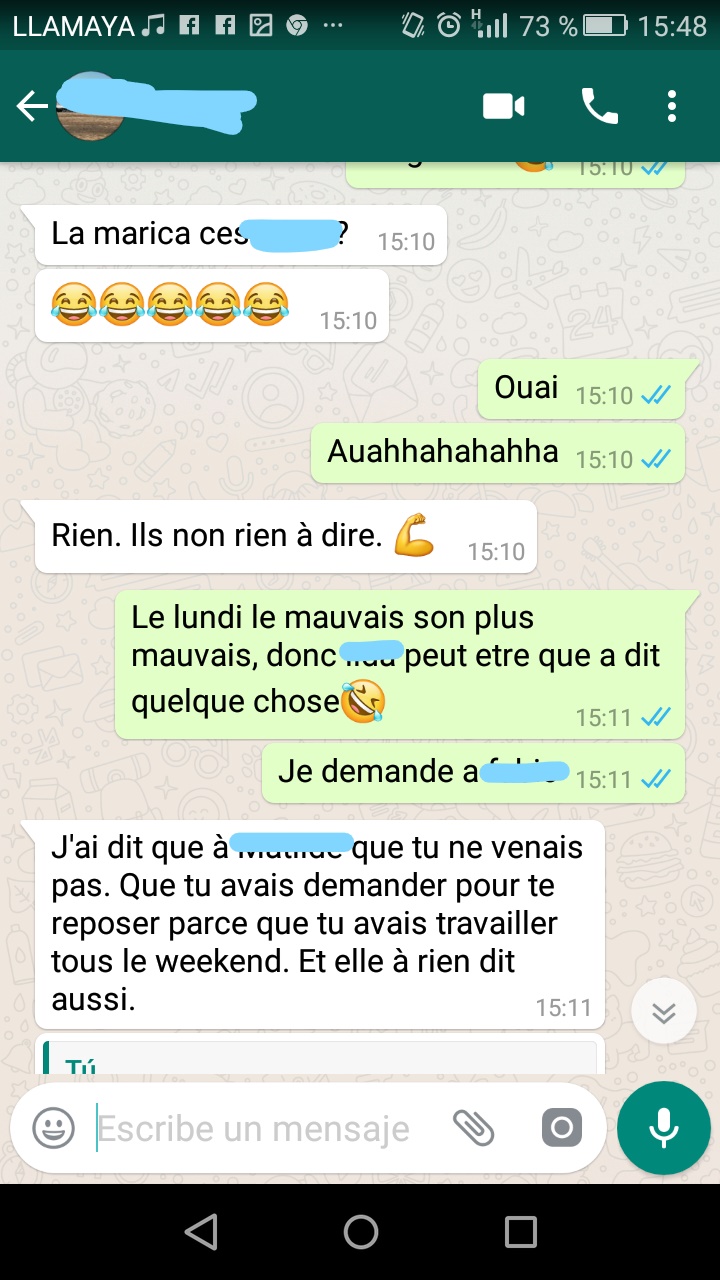Screen dimensions: 720x1280
Task: Open the recent apps overview
Action: (x=520, y=1232)
